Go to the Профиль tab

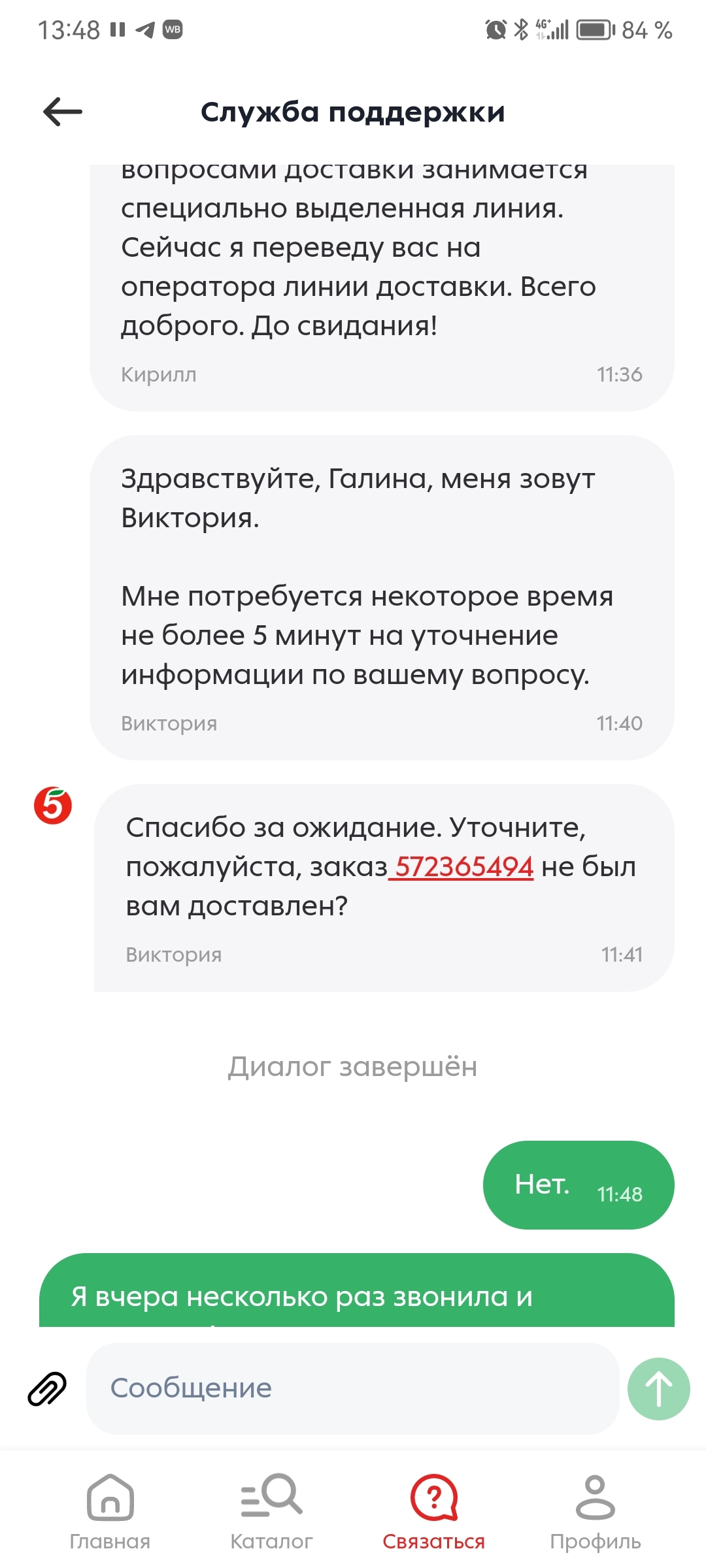[595, 1512]
